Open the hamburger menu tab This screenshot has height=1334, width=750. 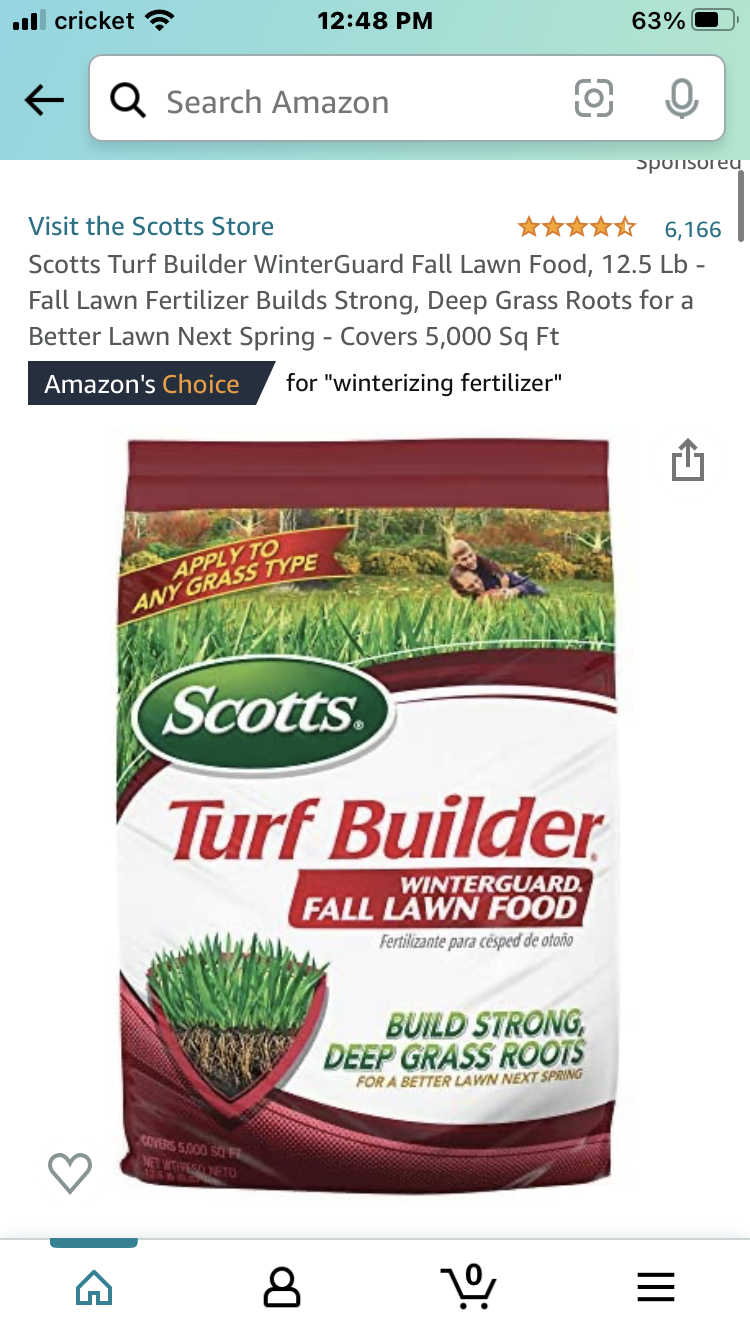655,1286
